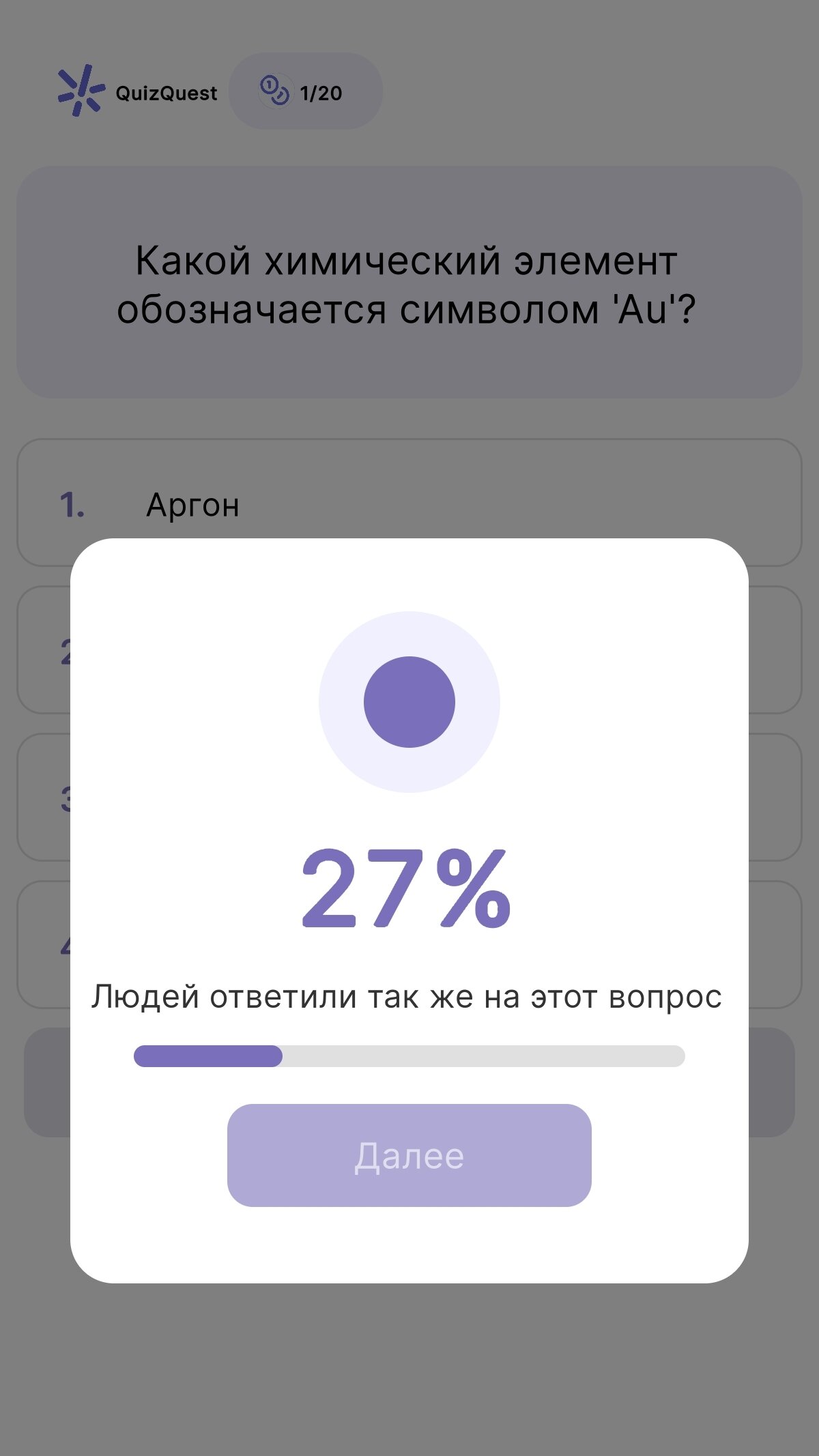Tap the Далее button
Screen dimensions: 819x1456
pyautogui.click(x=409, y=1155)
